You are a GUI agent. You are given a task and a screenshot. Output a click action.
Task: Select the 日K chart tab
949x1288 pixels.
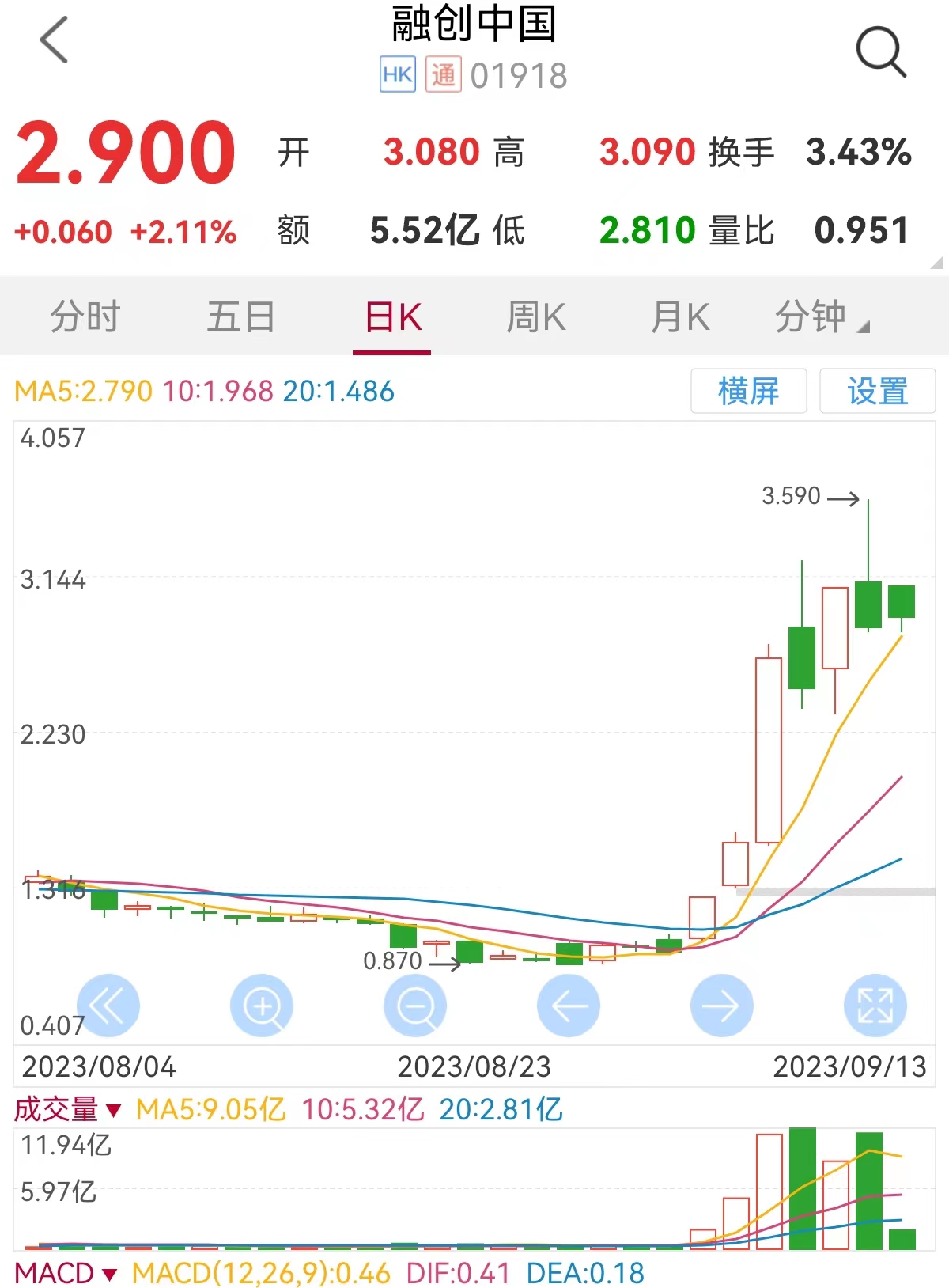click(x=392, y=317)
